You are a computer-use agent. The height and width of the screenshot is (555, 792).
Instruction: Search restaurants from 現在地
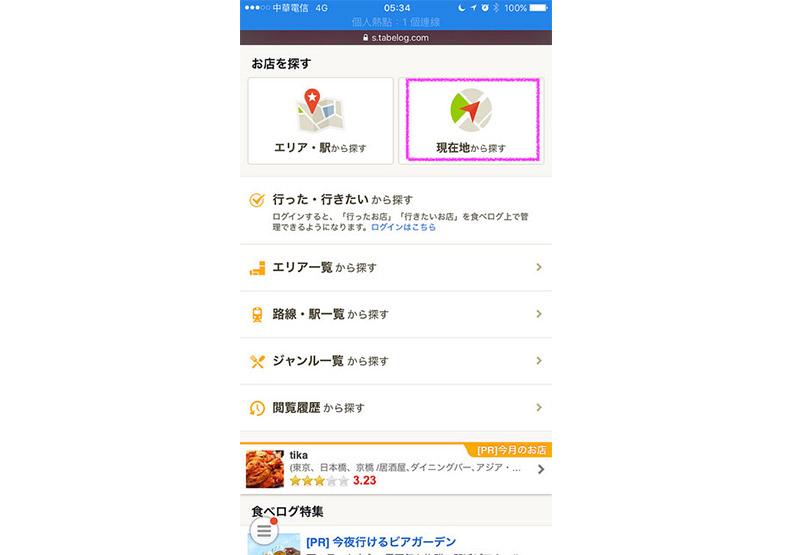[x=470, y=120]
